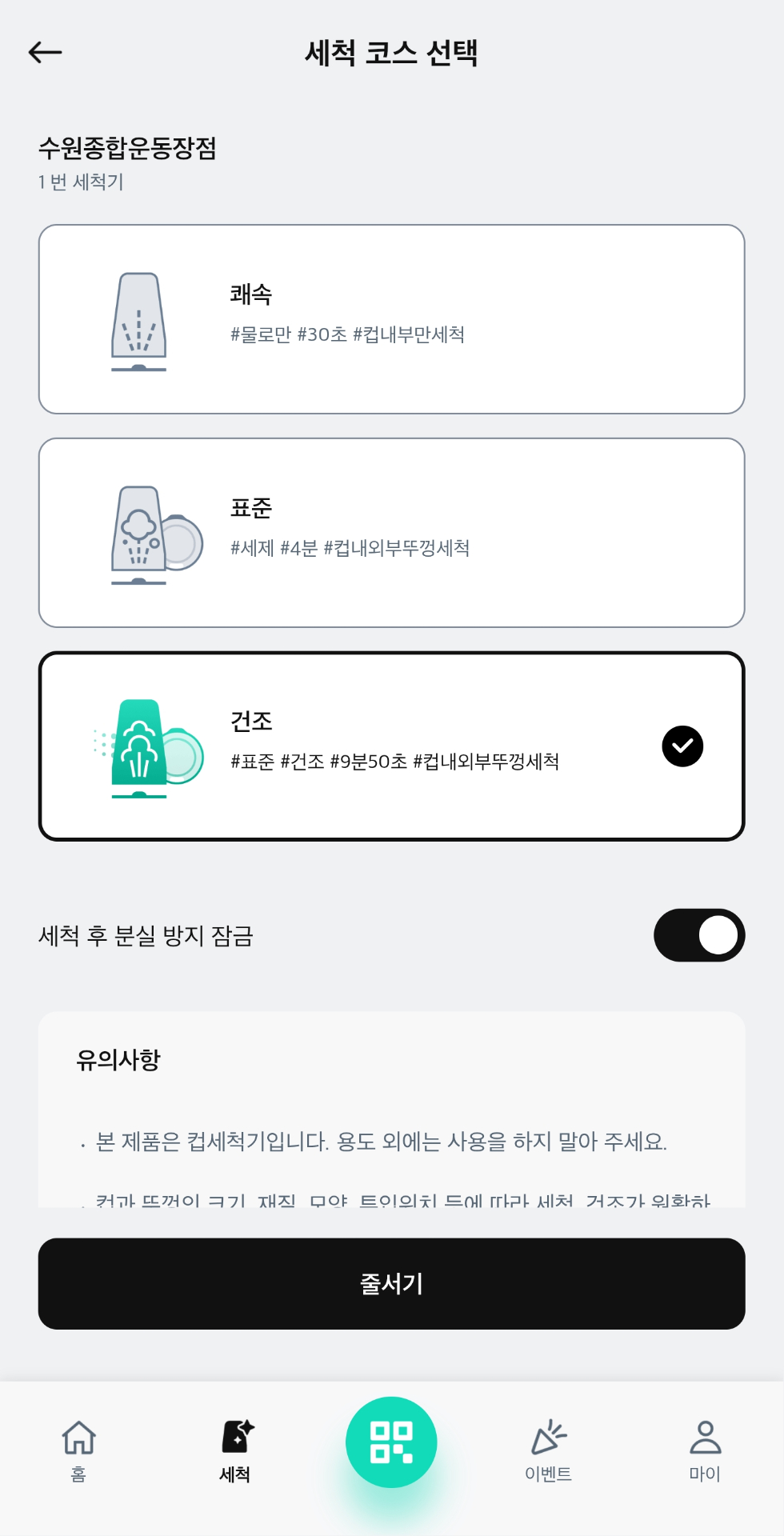
Task: Switch to the 홈 tab
Action: click(x=78, y=1450)
